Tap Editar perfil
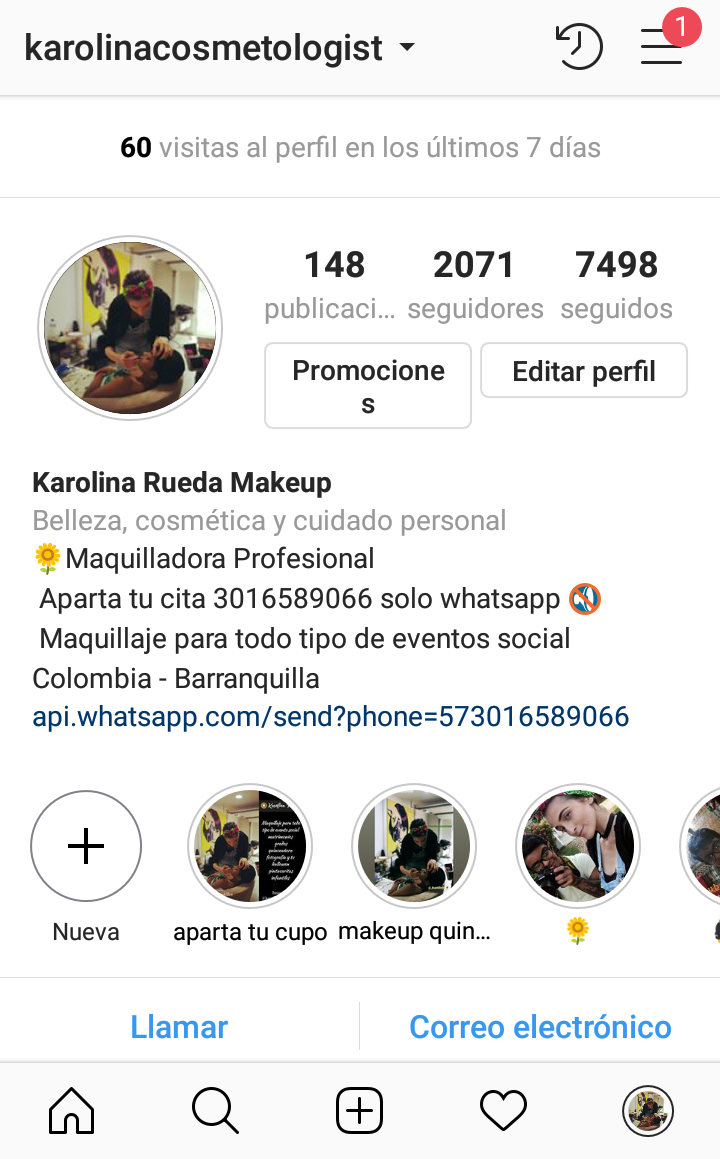 click(584, 370)
